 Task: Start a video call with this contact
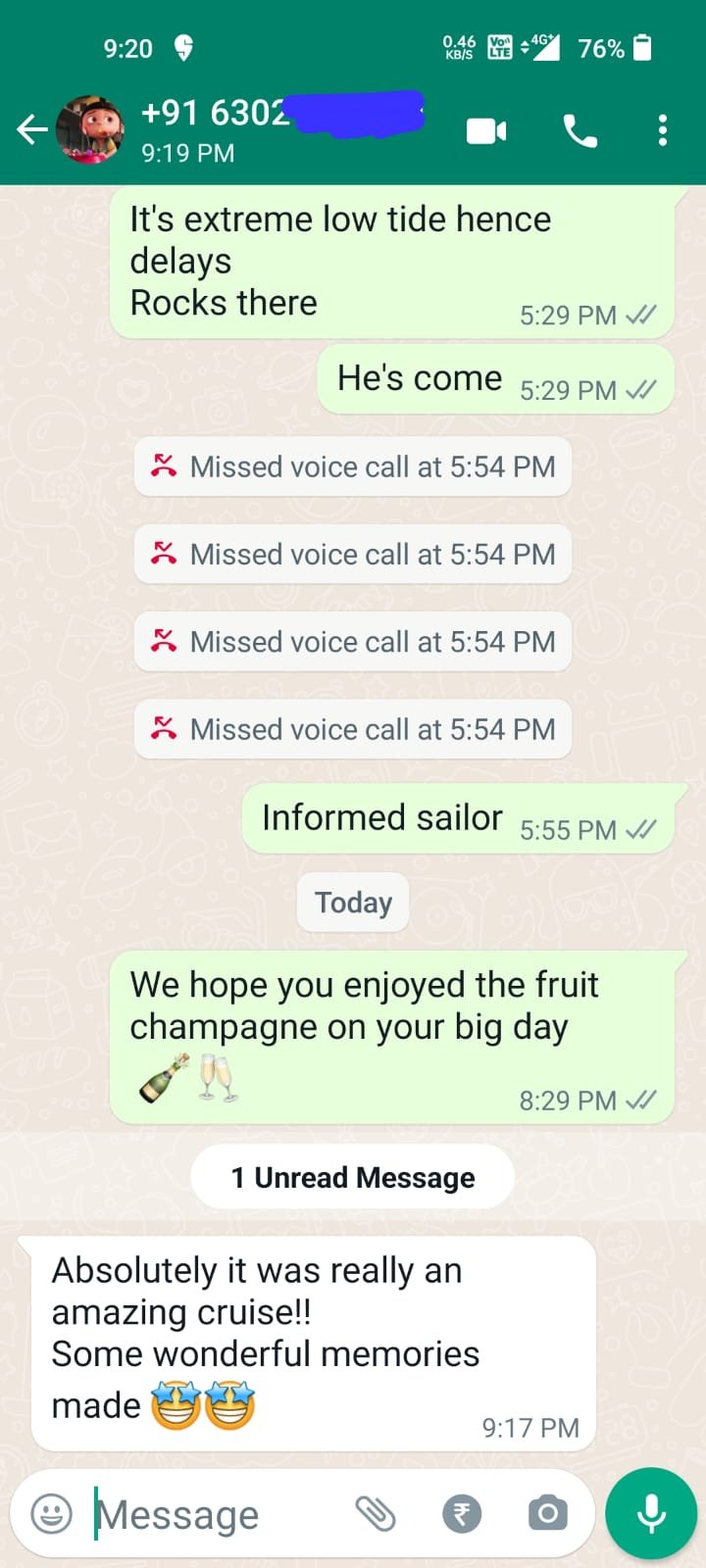point(486,131)
